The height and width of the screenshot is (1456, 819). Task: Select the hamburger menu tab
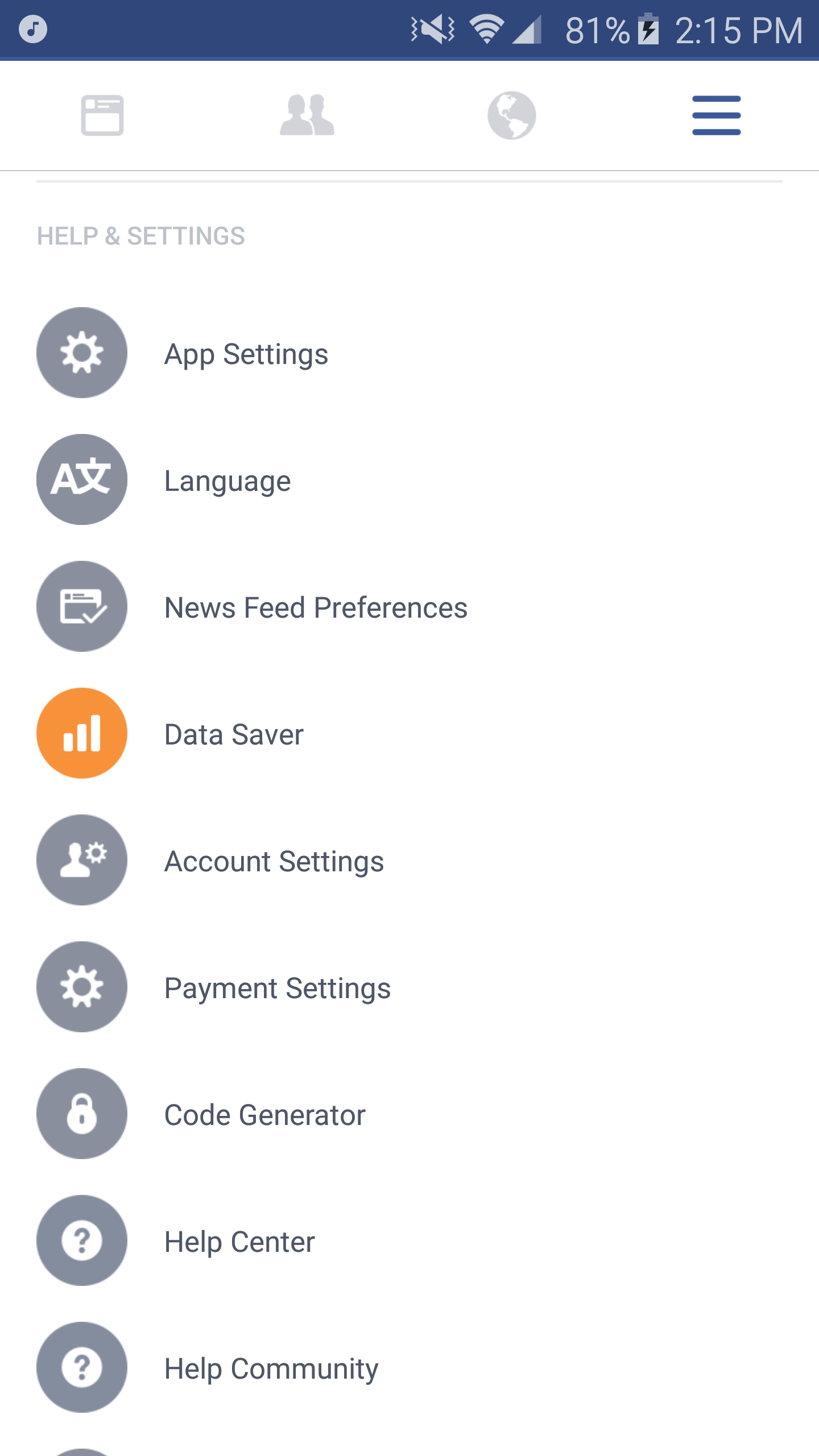pos(717,115)
